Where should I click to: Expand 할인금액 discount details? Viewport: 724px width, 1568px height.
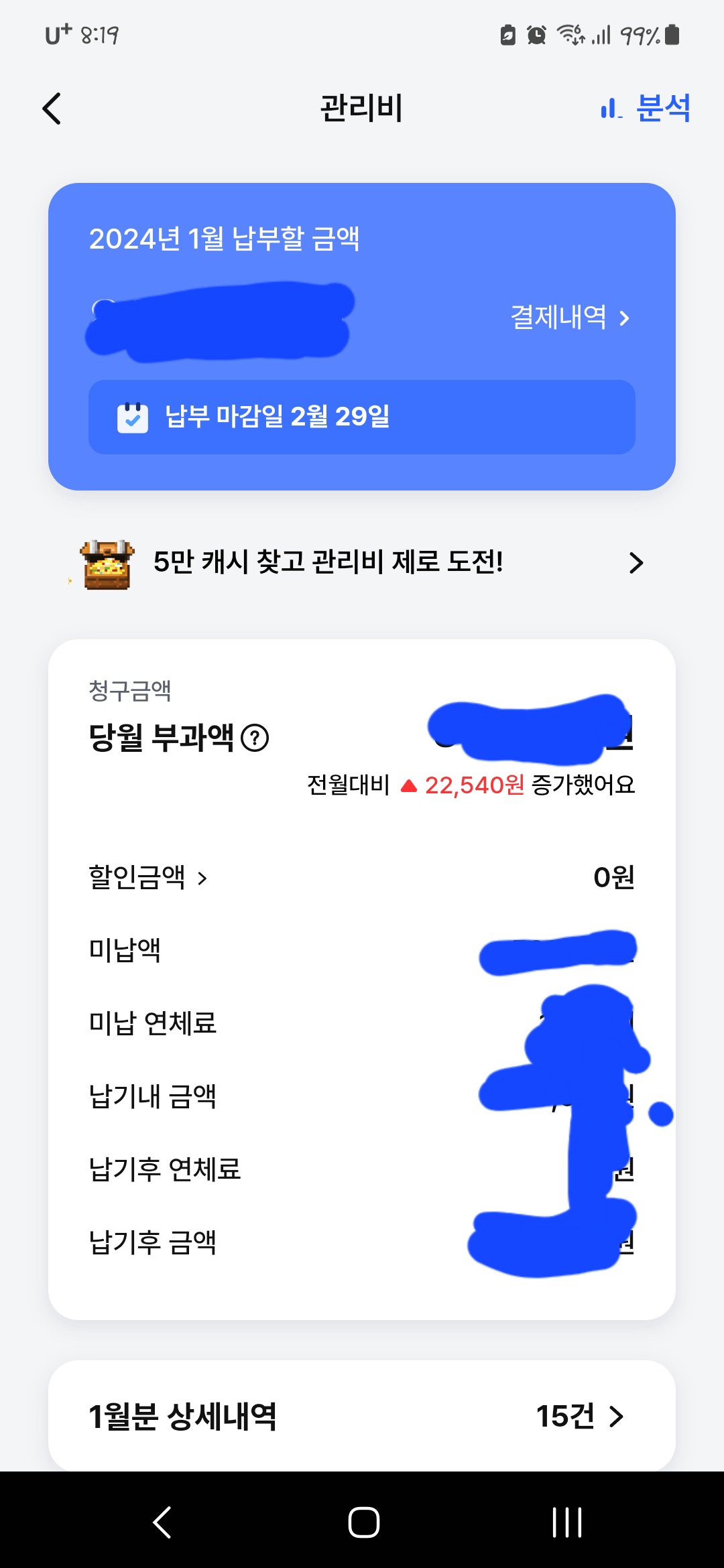point(149,877)
